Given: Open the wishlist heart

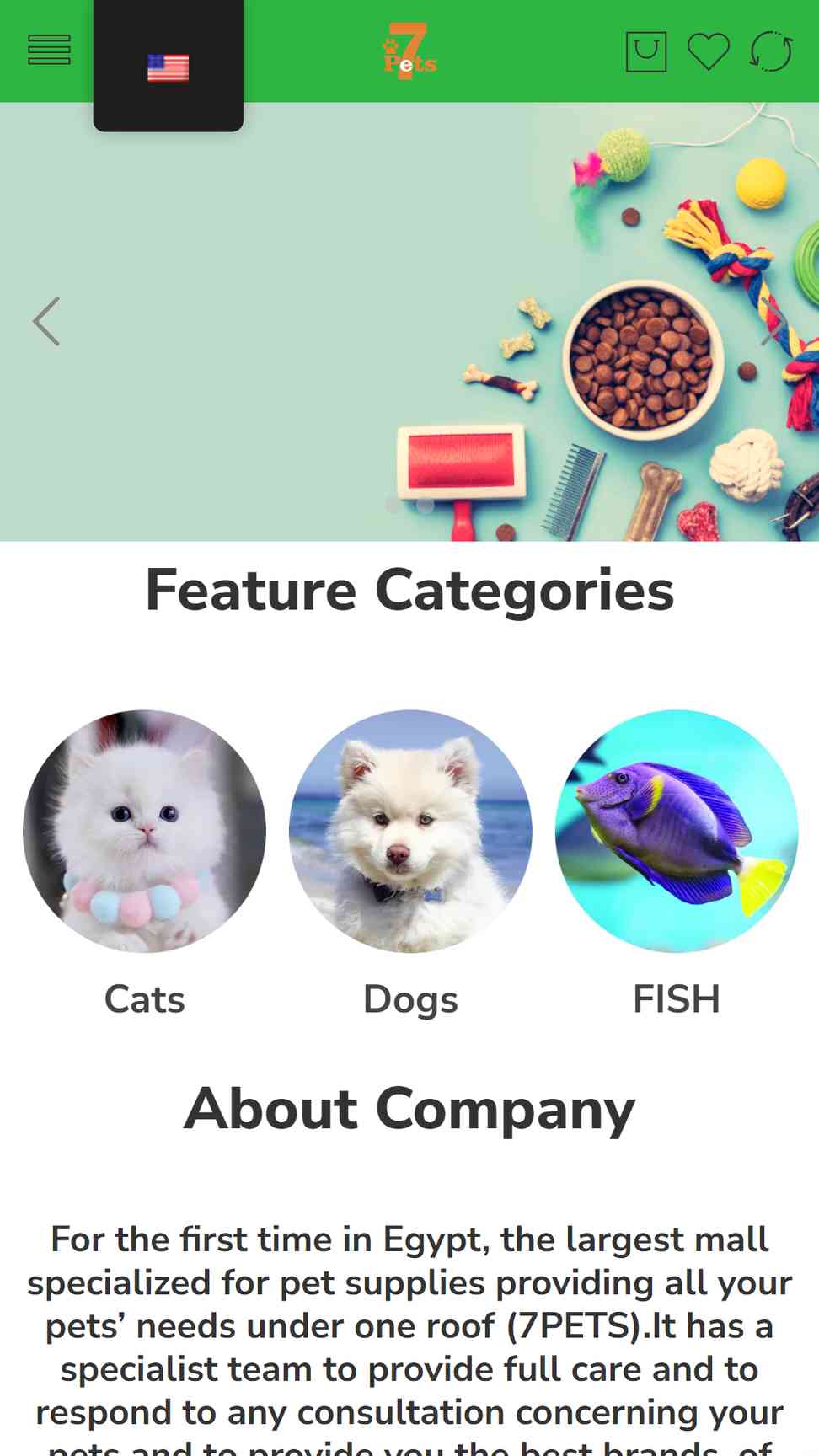Looking at the screenshot, I should tap(709, 51).
